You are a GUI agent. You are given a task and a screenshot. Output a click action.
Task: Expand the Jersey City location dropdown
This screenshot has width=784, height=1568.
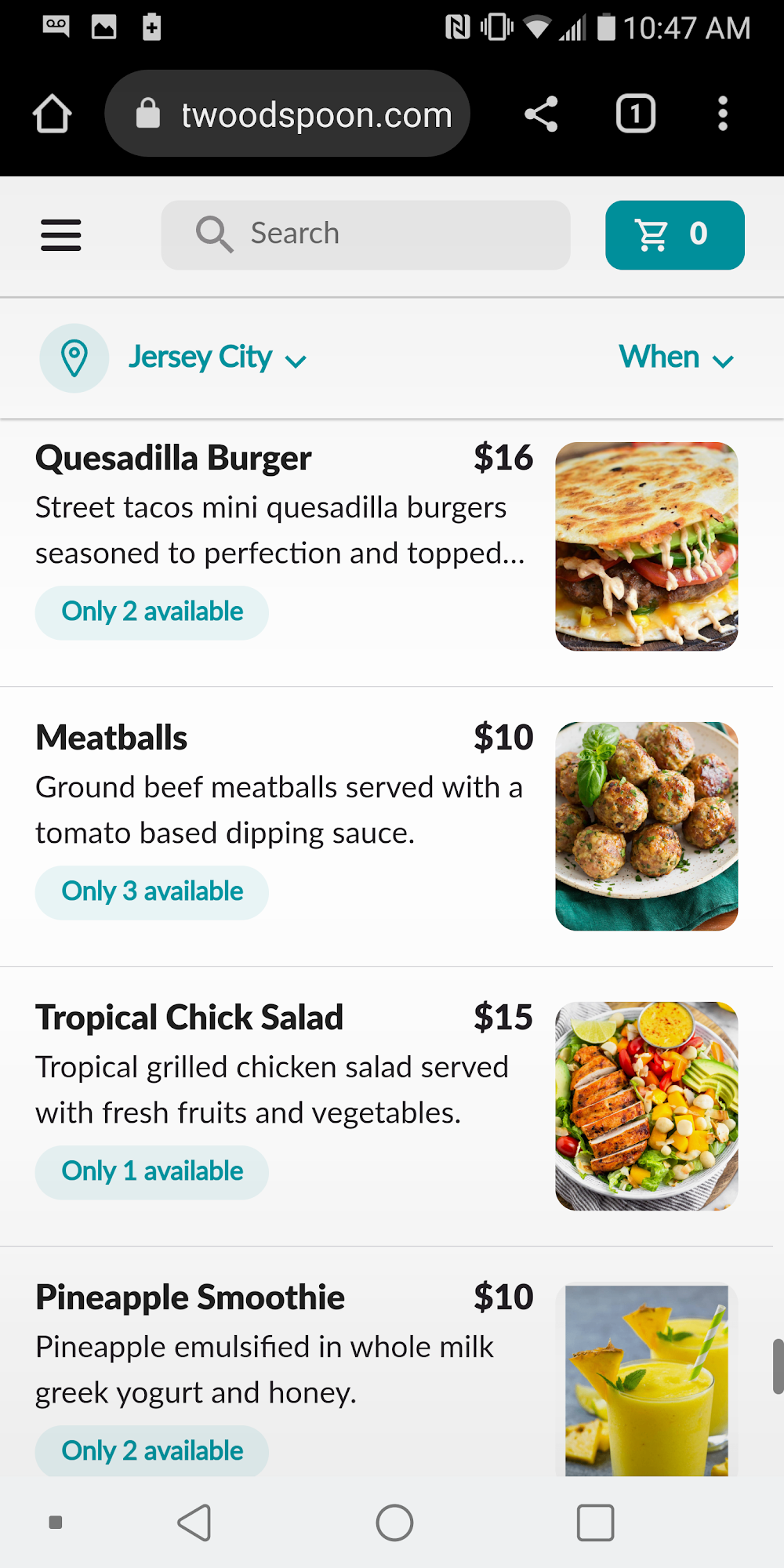pos(216,358)
